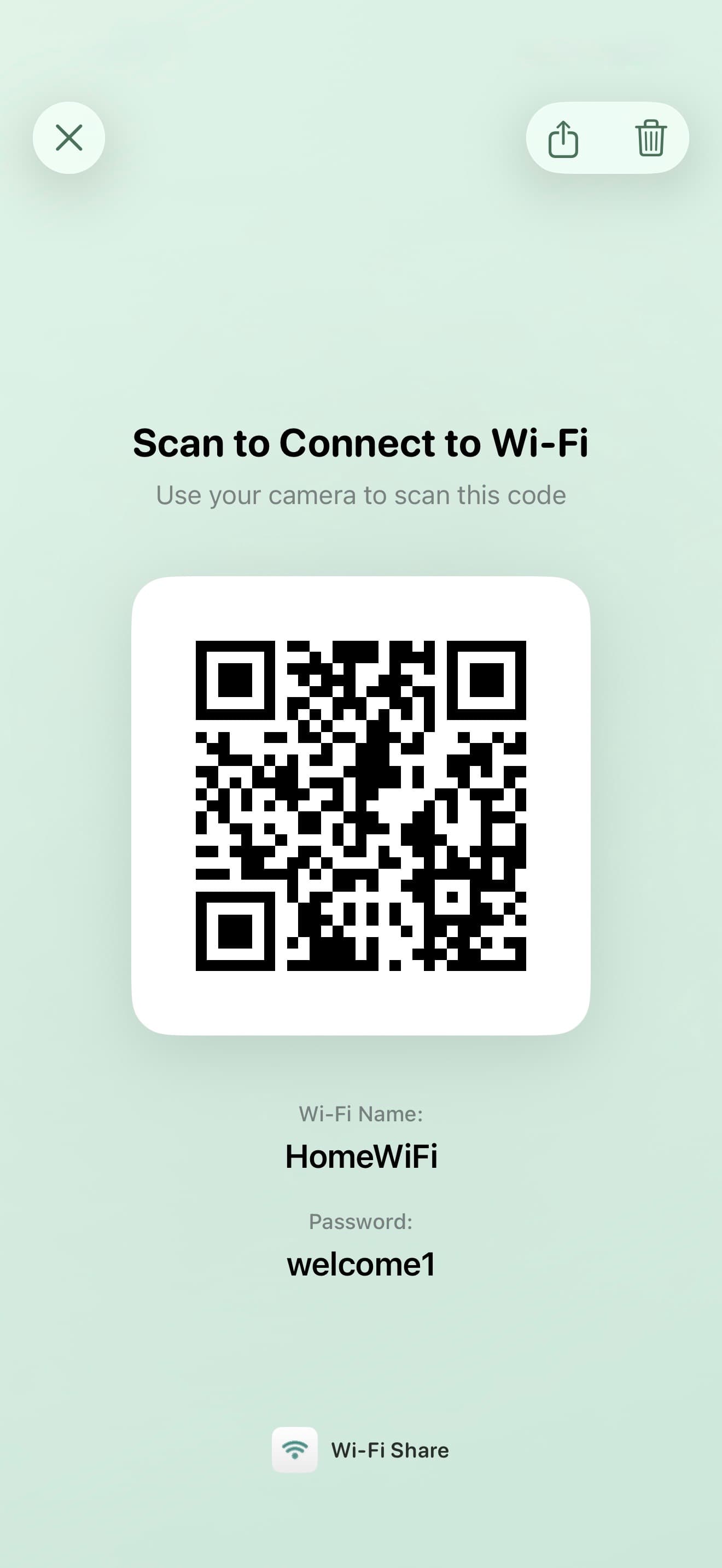Tap 'Use your camera to scan this code' text

pyautogui.click(x=361, y=495)
